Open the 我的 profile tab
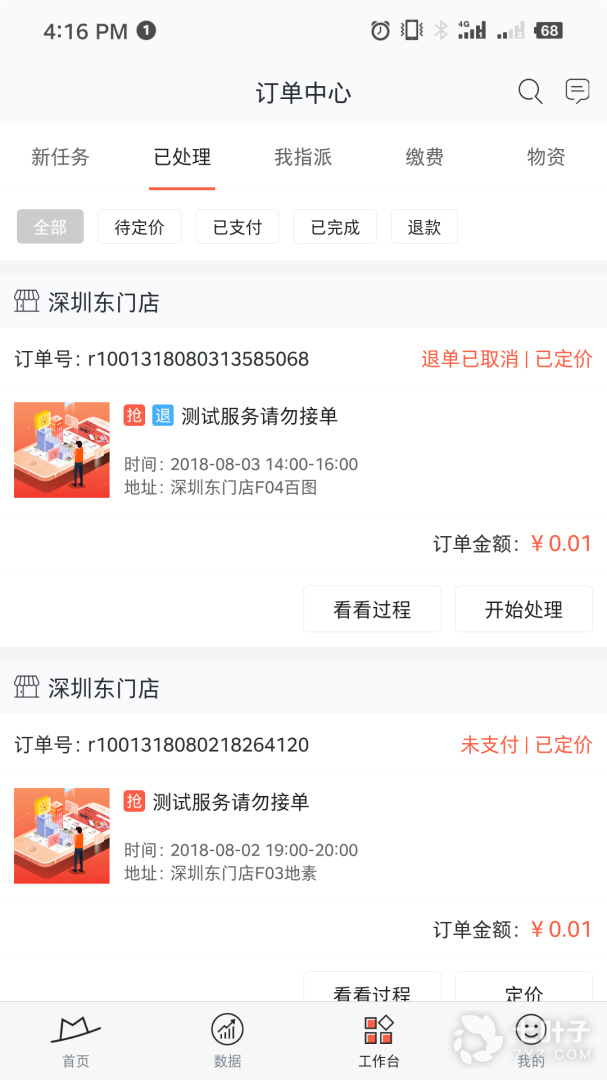 click(x=531, y=1041)
